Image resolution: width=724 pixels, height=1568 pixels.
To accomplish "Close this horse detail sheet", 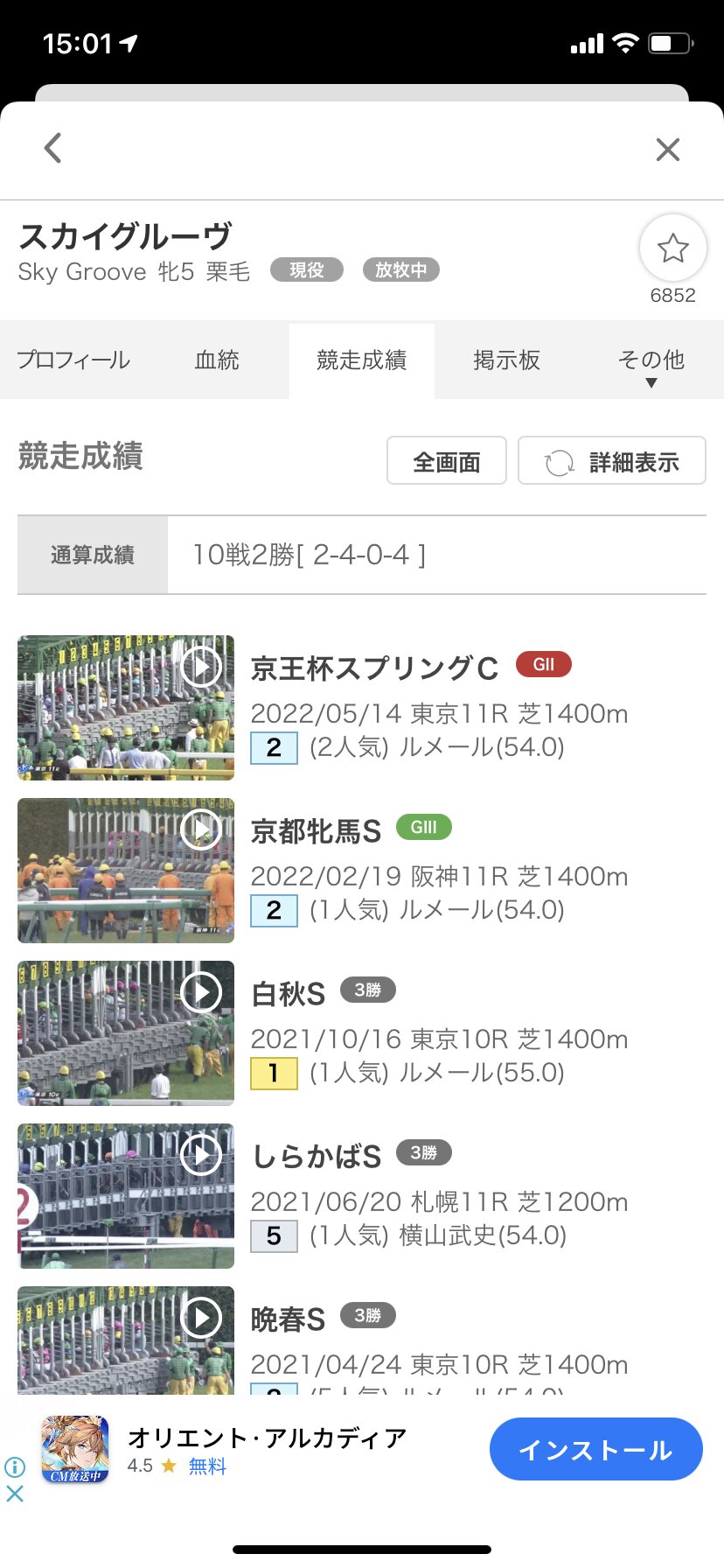I will tap(668, 150).
